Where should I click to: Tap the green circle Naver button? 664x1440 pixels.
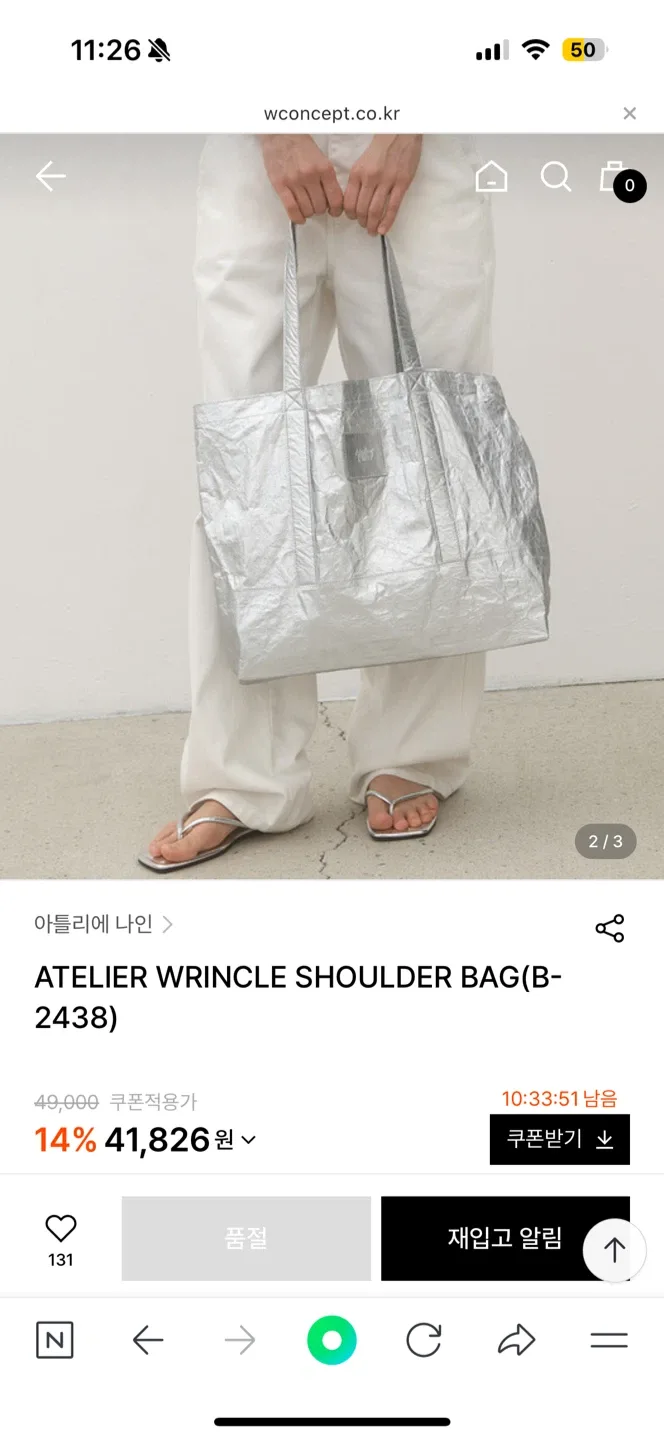(x=332, y=1340)
